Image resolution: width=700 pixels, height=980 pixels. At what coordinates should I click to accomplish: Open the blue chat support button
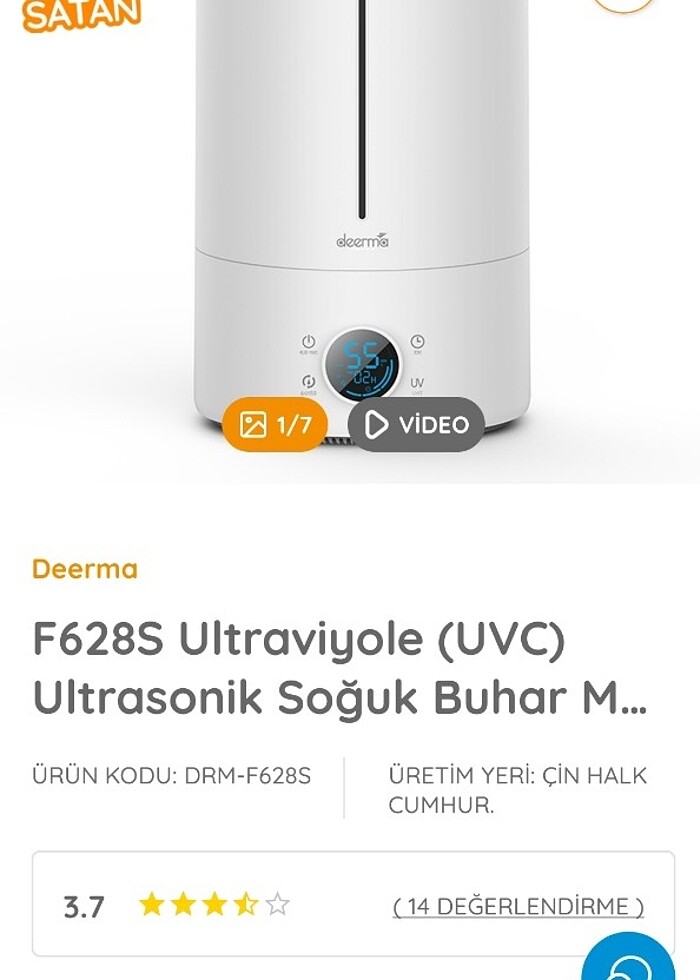pos(630,962)
